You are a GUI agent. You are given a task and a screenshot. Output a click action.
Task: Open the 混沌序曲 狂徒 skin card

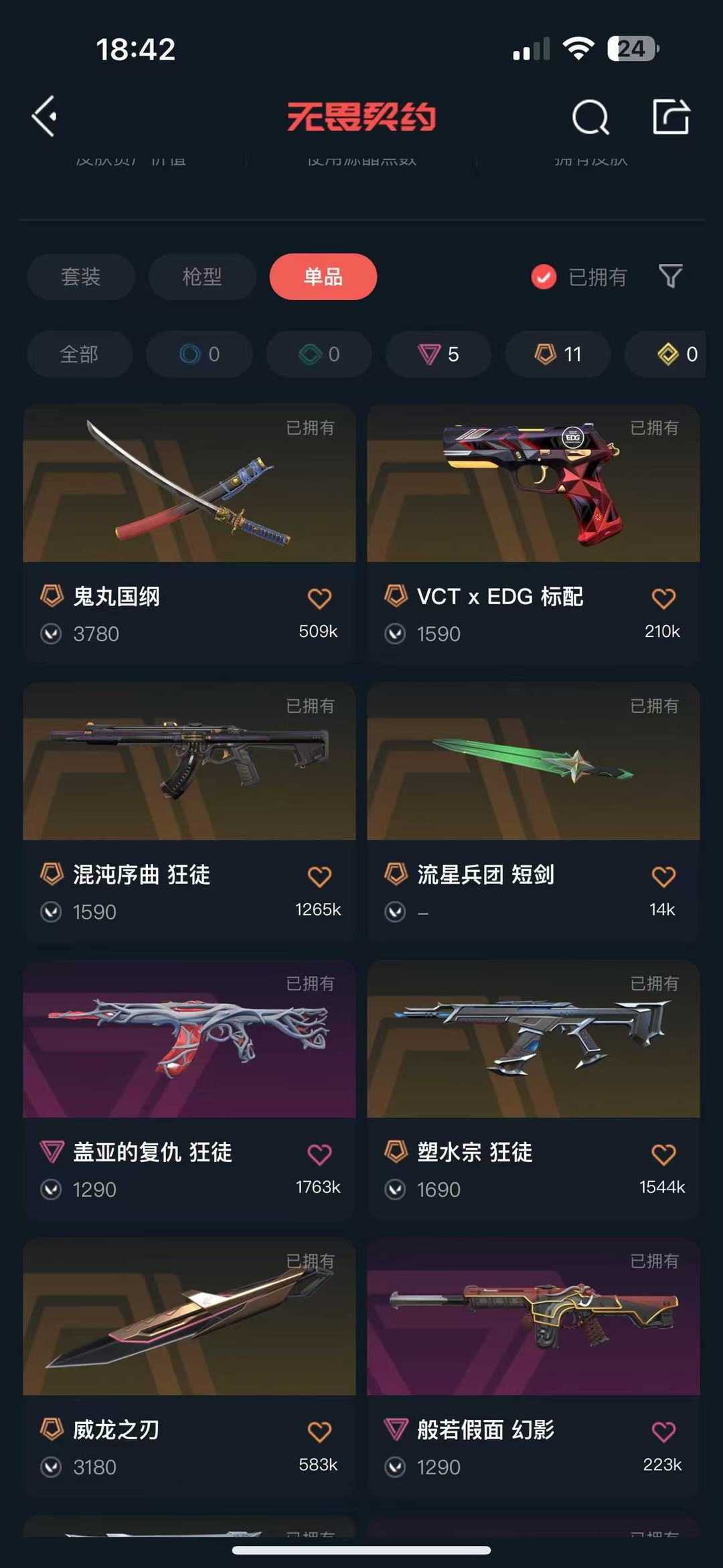pos(189,812)
